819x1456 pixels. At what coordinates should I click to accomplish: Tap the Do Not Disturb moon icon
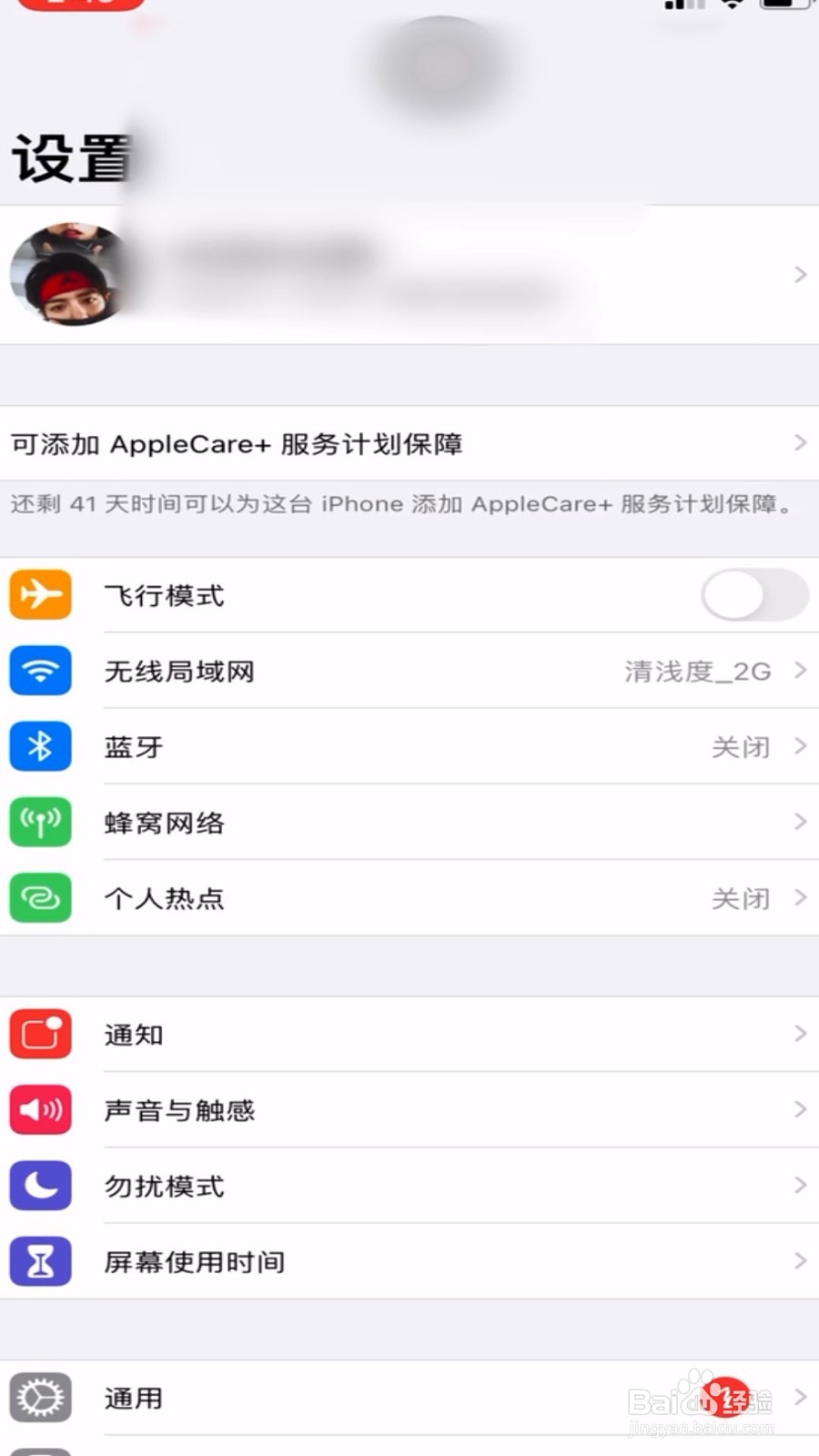click(40, 1186)
